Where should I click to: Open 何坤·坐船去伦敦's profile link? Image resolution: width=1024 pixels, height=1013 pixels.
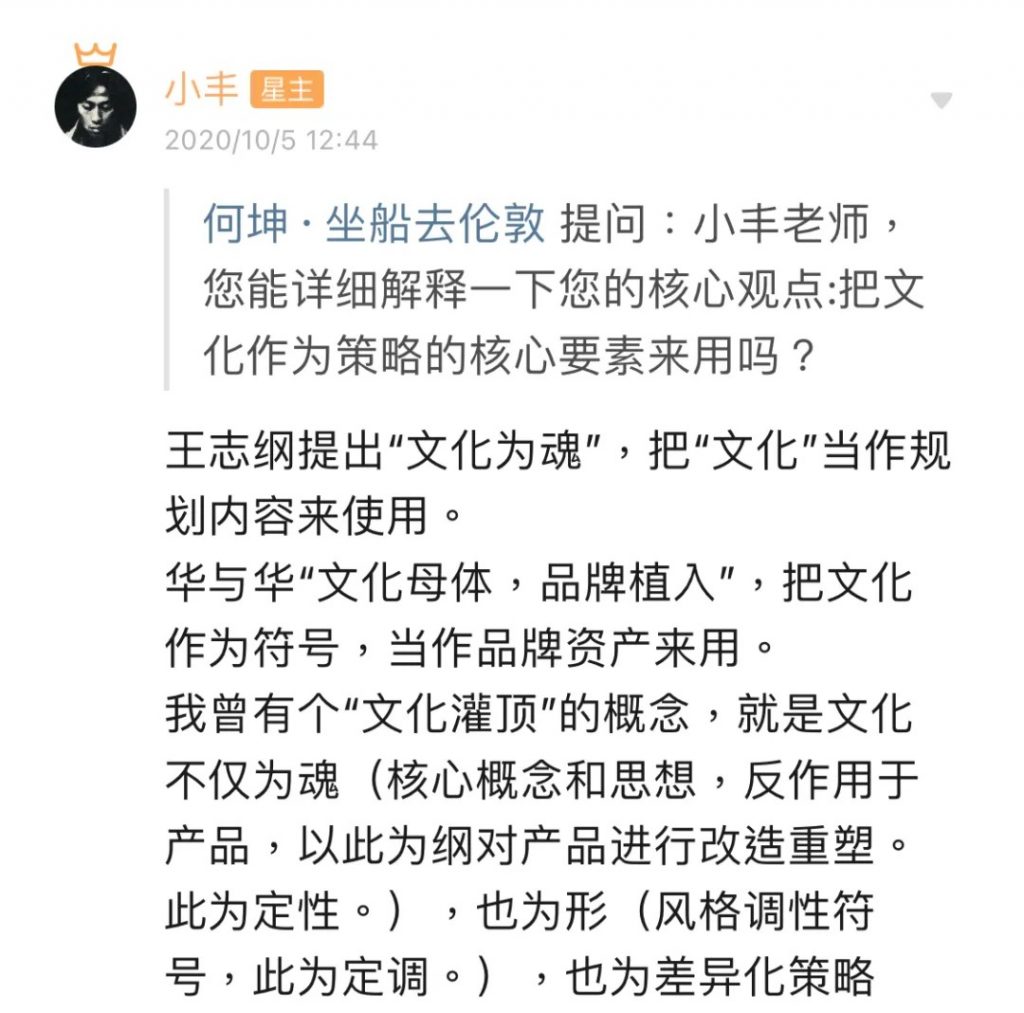(374, 223)
